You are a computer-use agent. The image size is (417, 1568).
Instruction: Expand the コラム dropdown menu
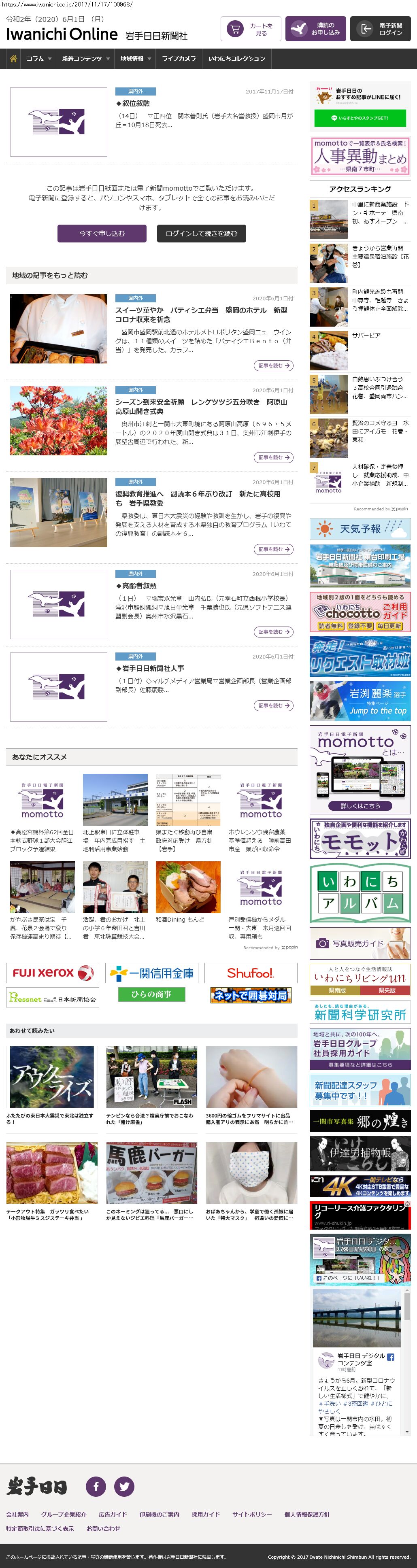click(38, 59)
